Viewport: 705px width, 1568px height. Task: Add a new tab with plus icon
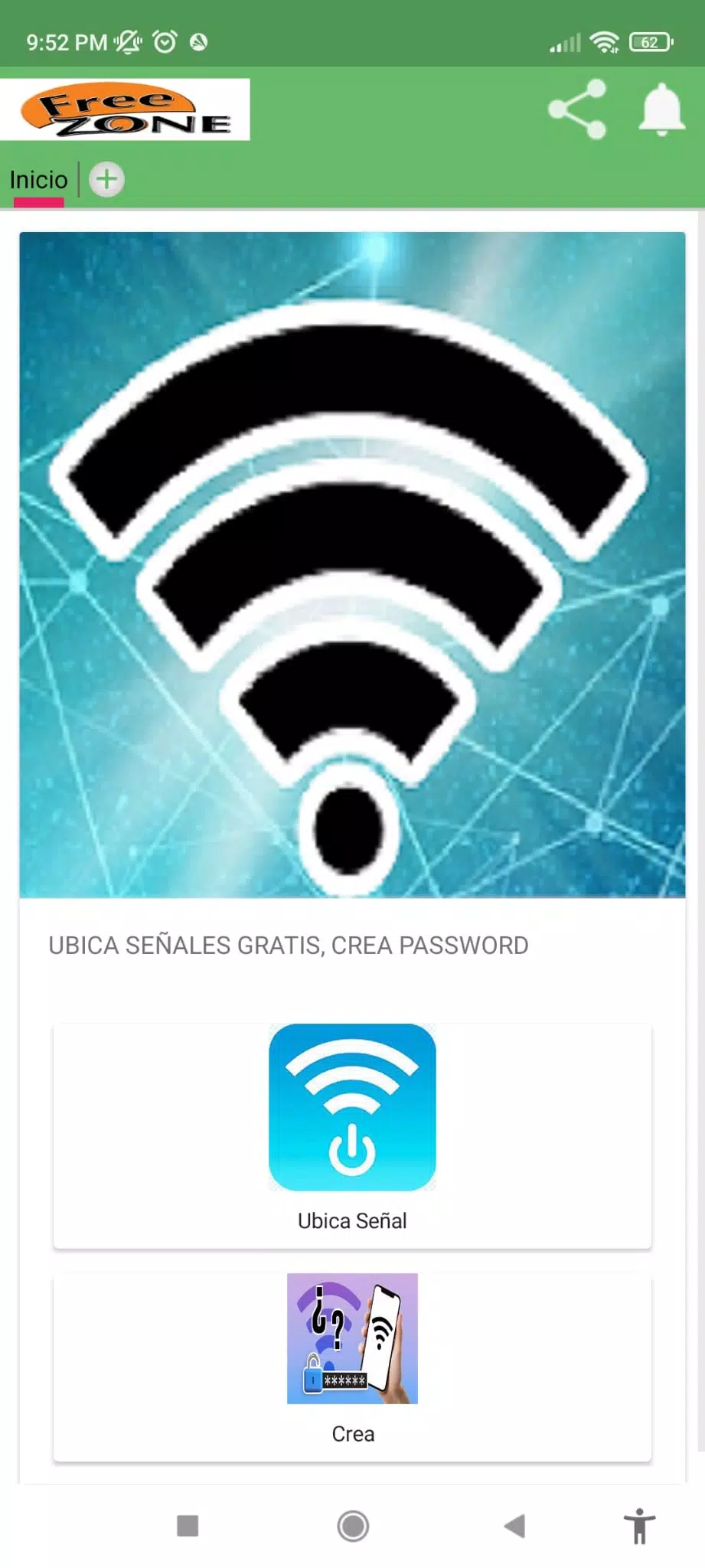tap(106, 180)
